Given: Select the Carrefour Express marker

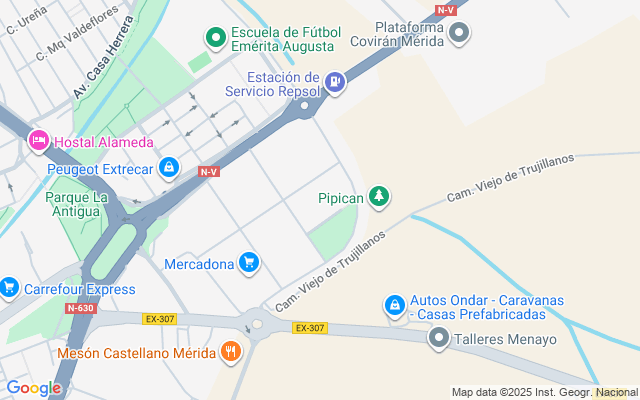Looking at the screenshot, I should click(x=10, y=289).
